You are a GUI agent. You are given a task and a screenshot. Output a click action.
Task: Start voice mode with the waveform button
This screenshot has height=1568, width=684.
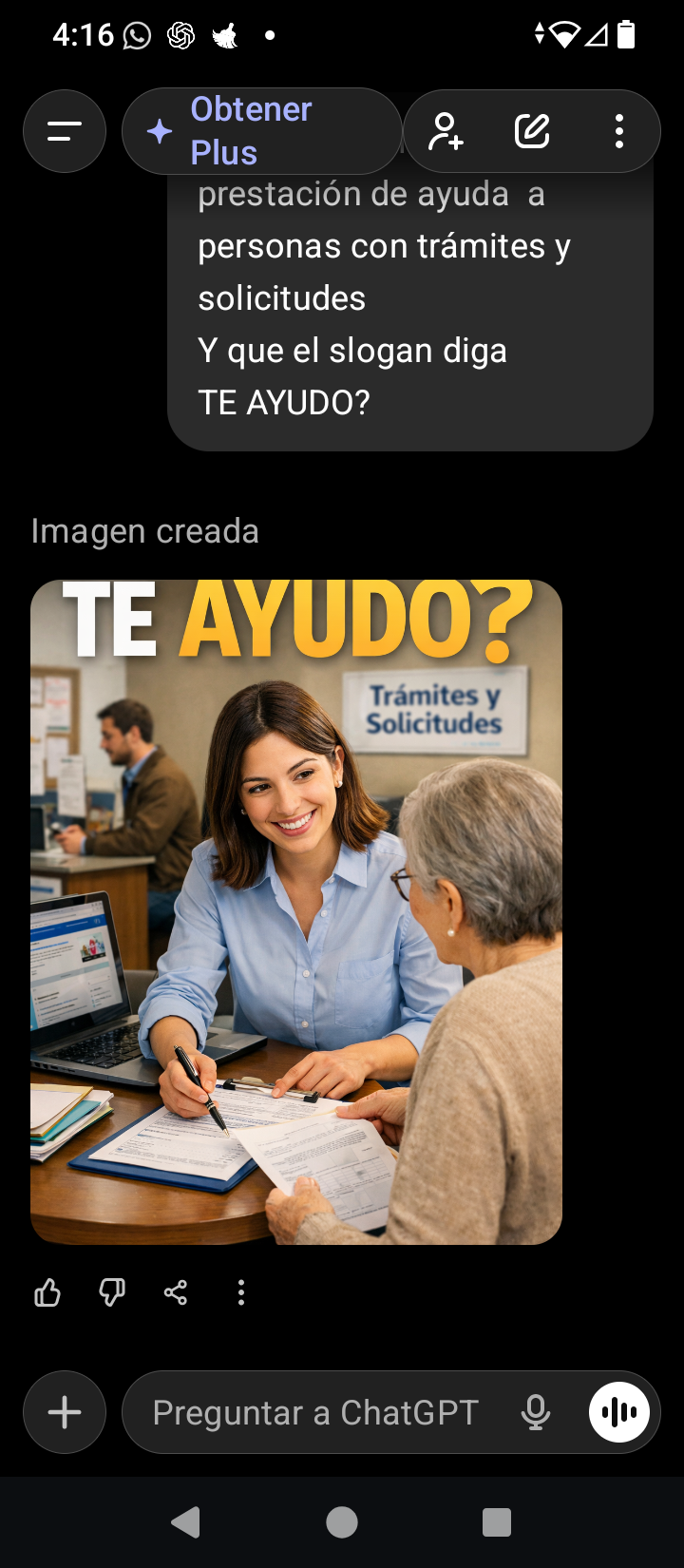[x=619, y=1412]
